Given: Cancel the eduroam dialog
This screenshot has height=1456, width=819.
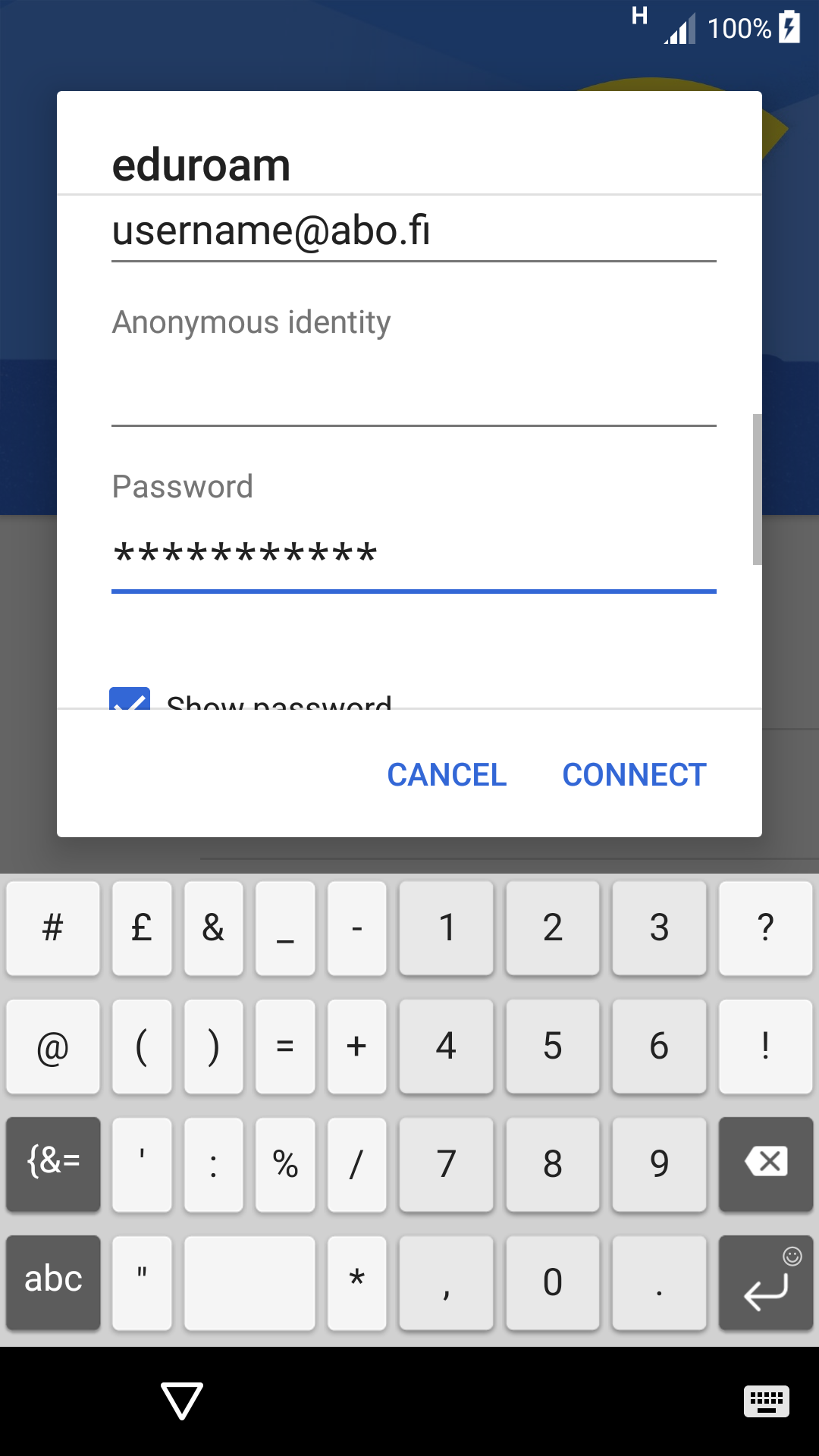Looking at the screenshot, I should point(447,774).
